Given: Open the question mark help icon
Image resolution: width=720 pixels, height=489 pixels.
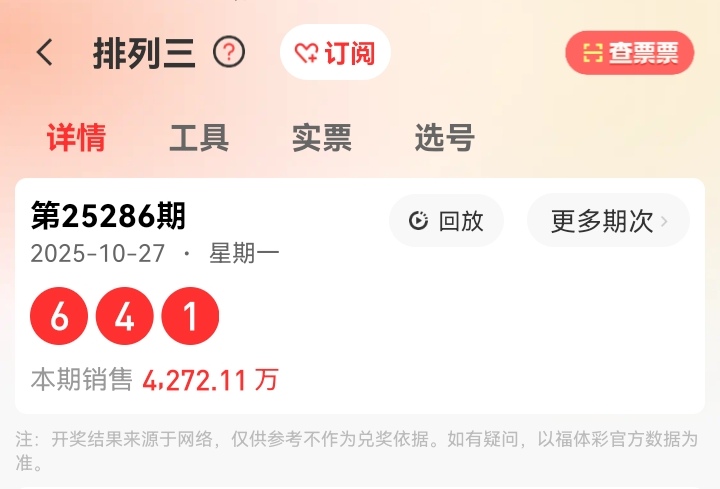Looking at the screenshot, I should point(229,52).
